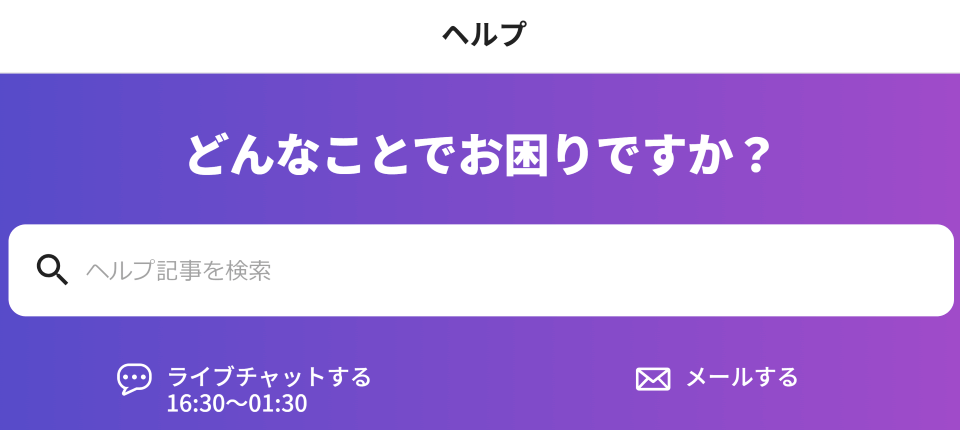Open メールする to send an email
The image size is (960, 430).
(x=718, y=378)
